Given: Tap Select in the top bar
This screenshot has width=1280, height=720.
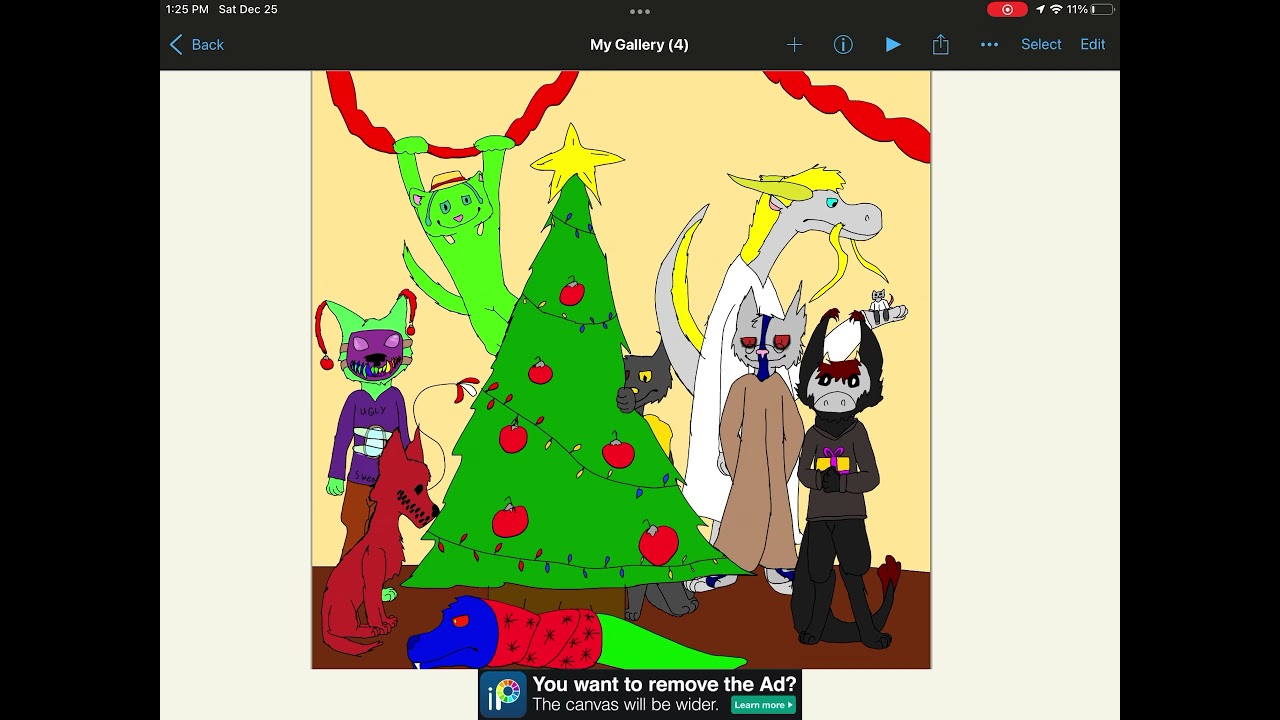Looking at the screenshot, I should pyautogui.click(x=1040, y=45).
